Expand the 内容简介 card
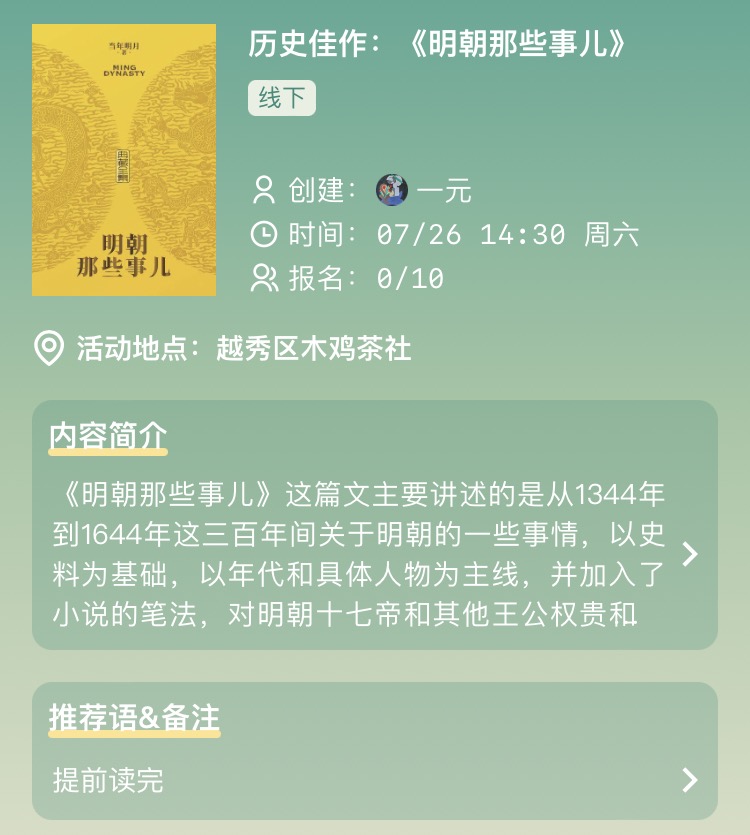This screenshot has width=750, height=835. click(689, 554)
